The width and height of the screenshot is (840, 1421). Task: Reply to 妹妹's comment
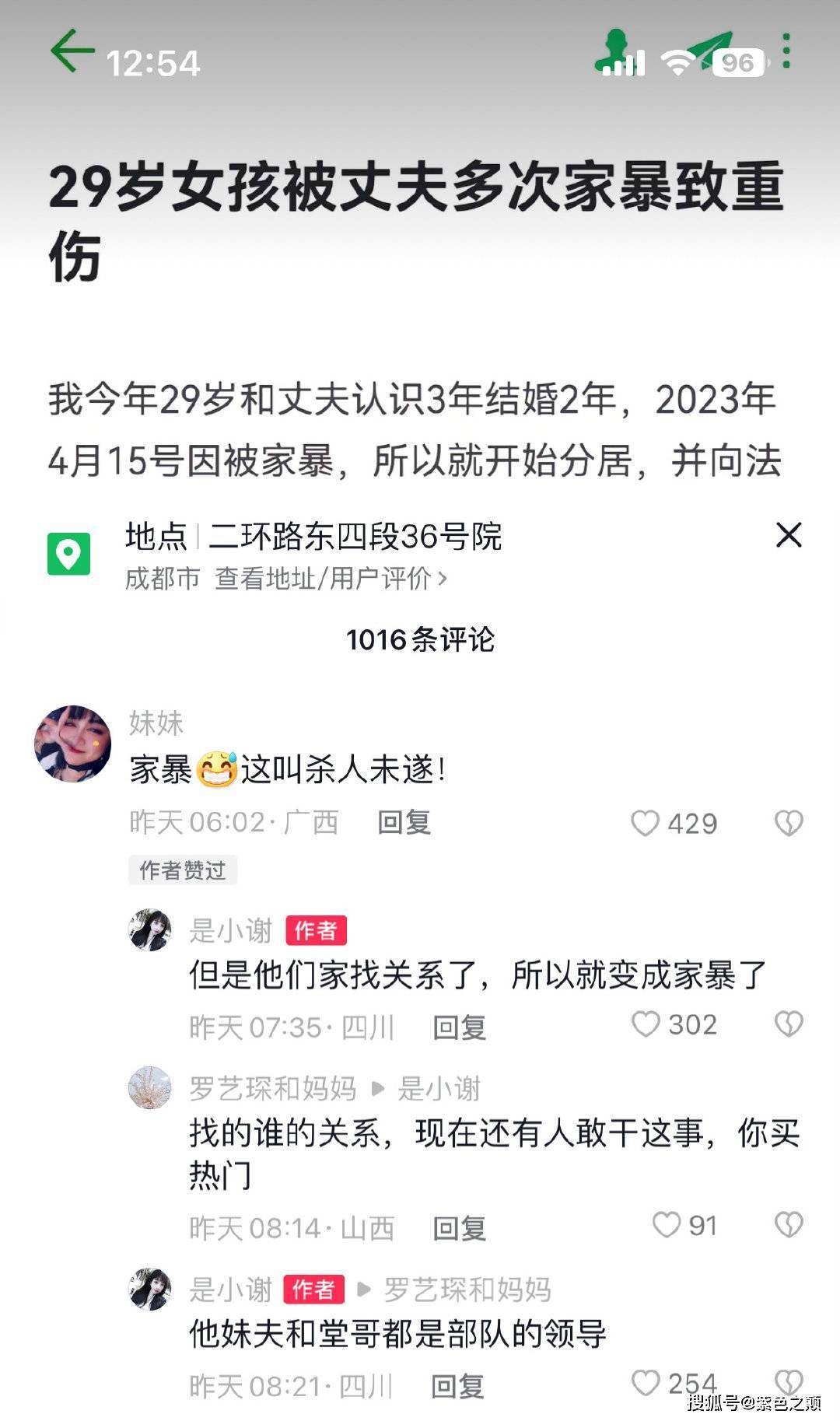[404, 823]
